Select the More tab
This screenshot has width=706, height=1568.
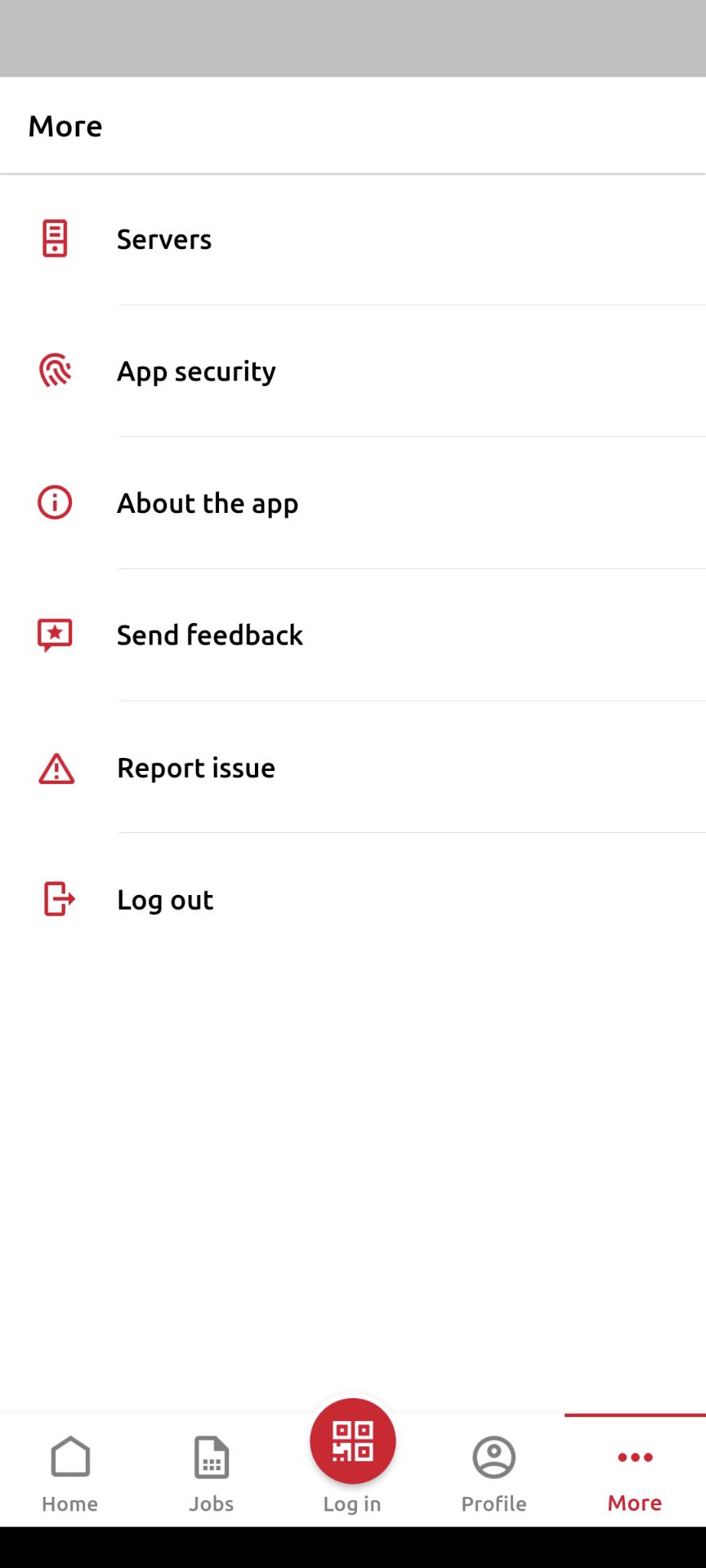(x=635, y=1472)
